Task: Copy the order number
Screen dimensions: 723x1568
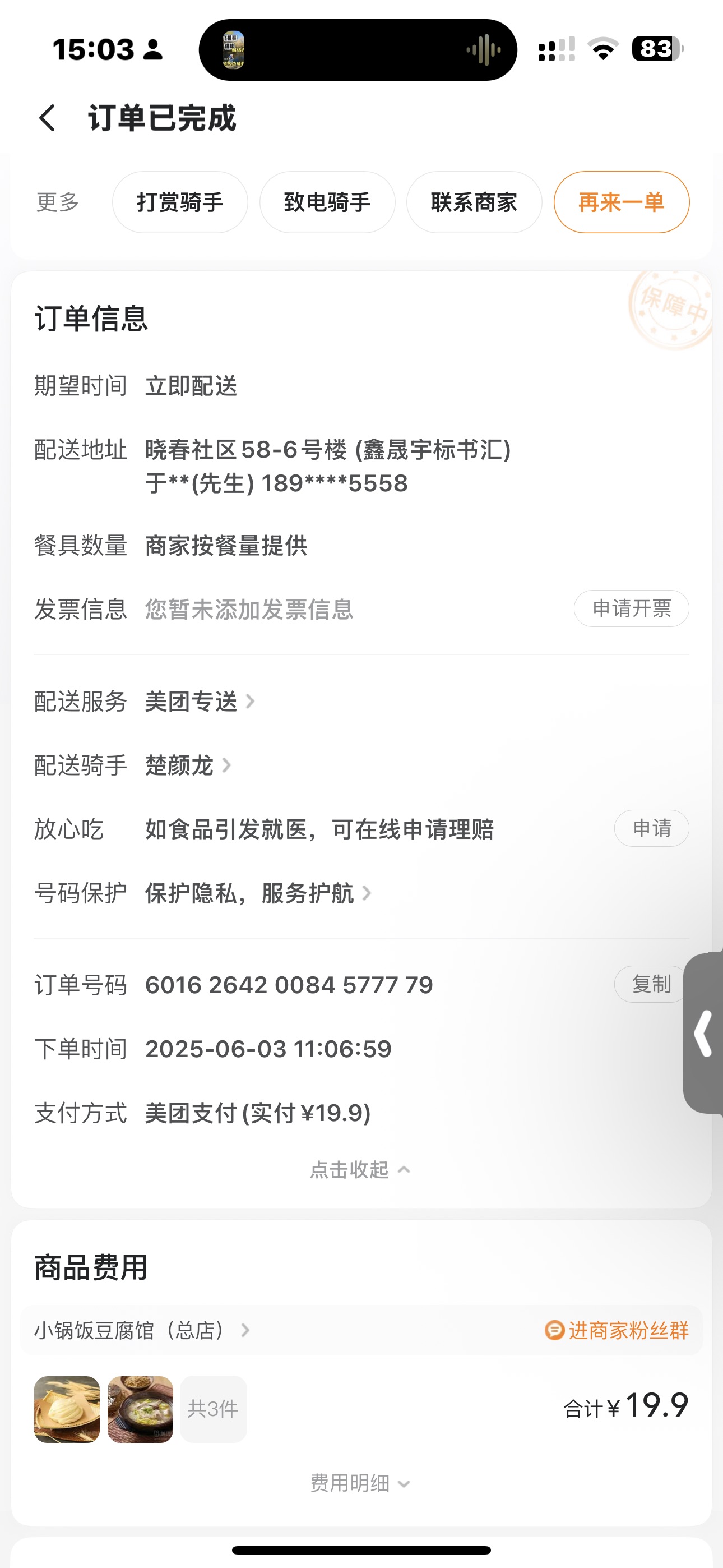Action: coord(651,984)
